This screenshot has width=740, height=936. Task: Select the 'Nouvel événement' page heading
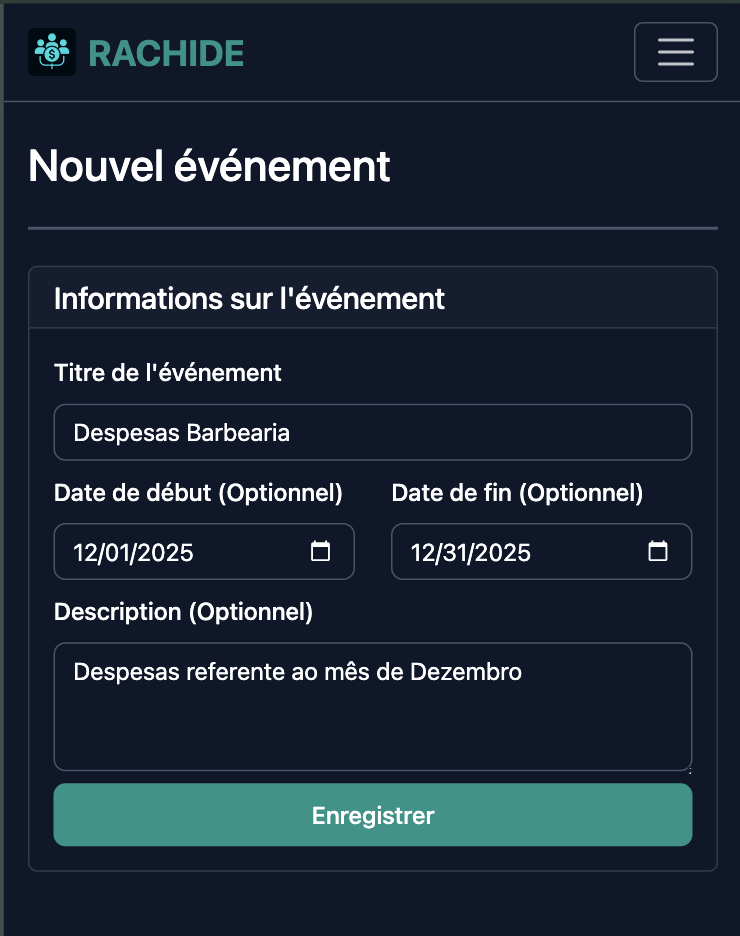210,165
